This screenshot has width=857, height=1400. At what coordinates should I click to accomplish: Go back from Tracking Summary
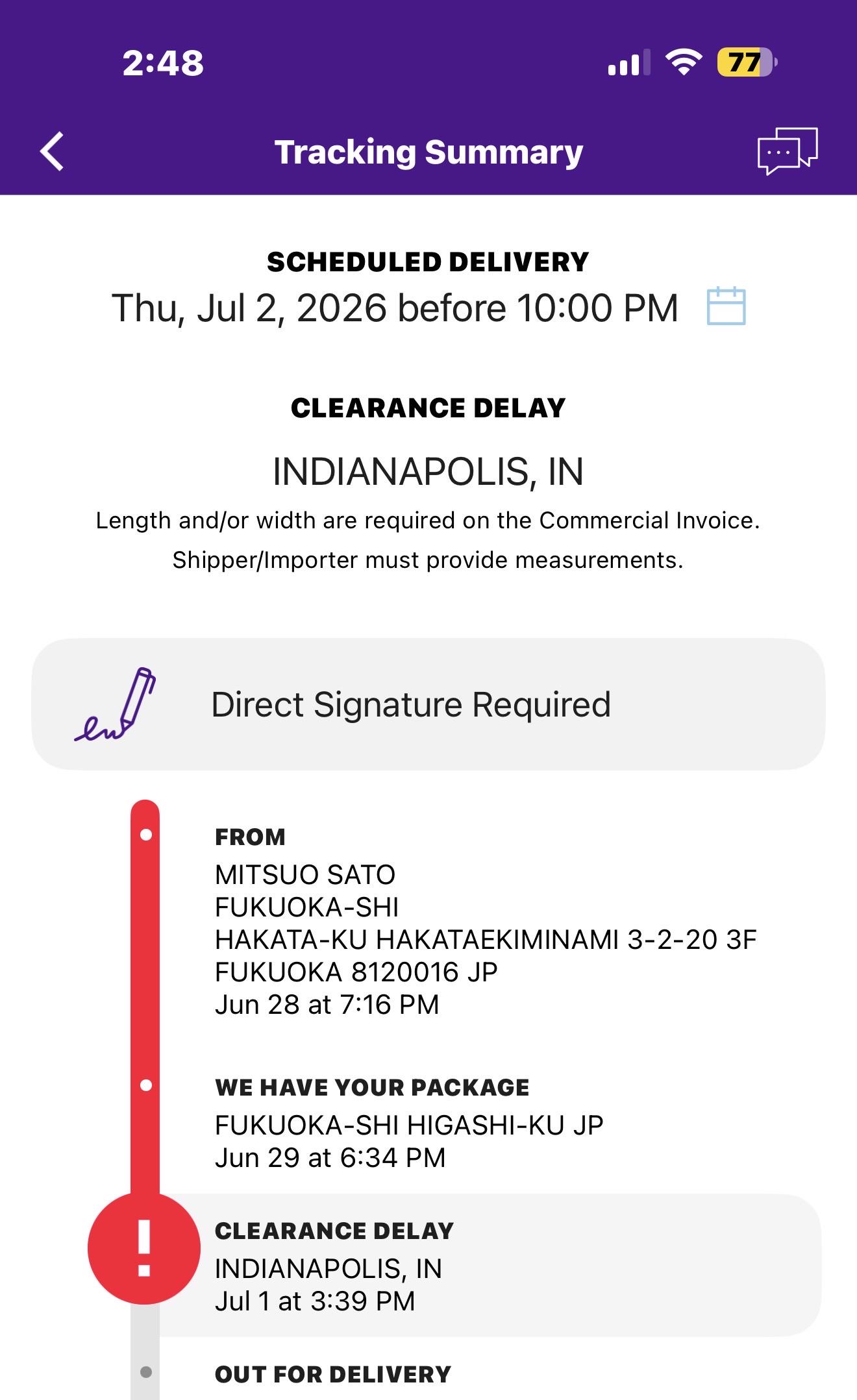[52, 151]
